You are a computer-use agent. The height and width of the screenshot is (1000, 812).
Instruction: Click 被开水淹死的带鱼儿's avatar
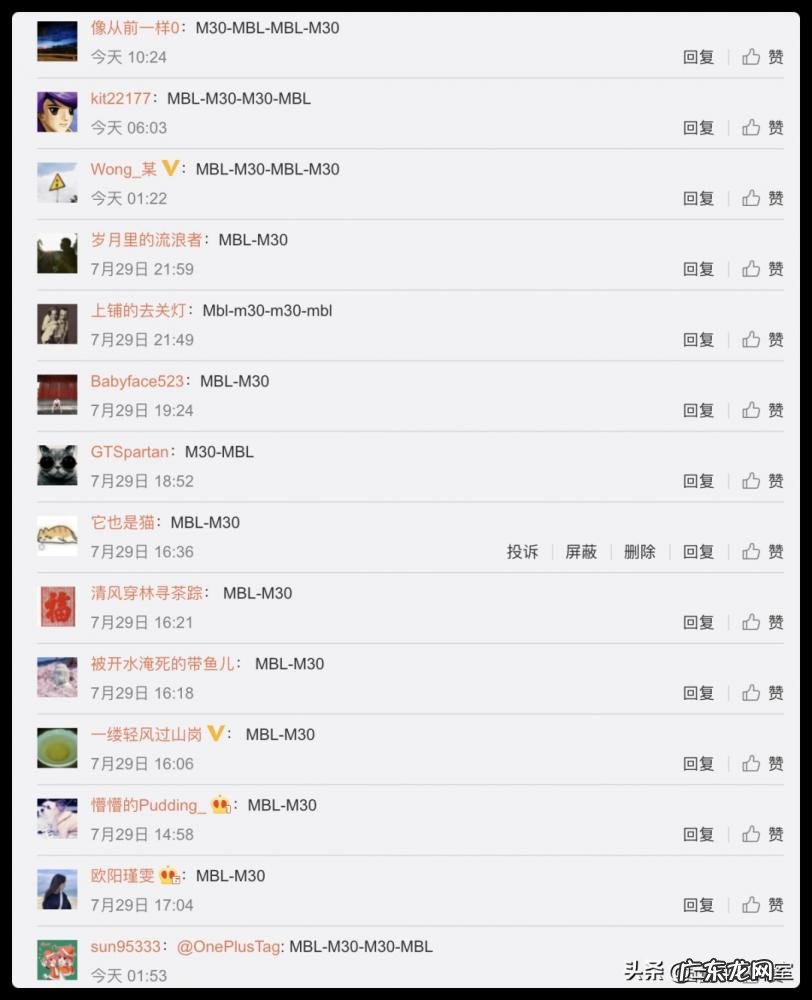[57, 677]
